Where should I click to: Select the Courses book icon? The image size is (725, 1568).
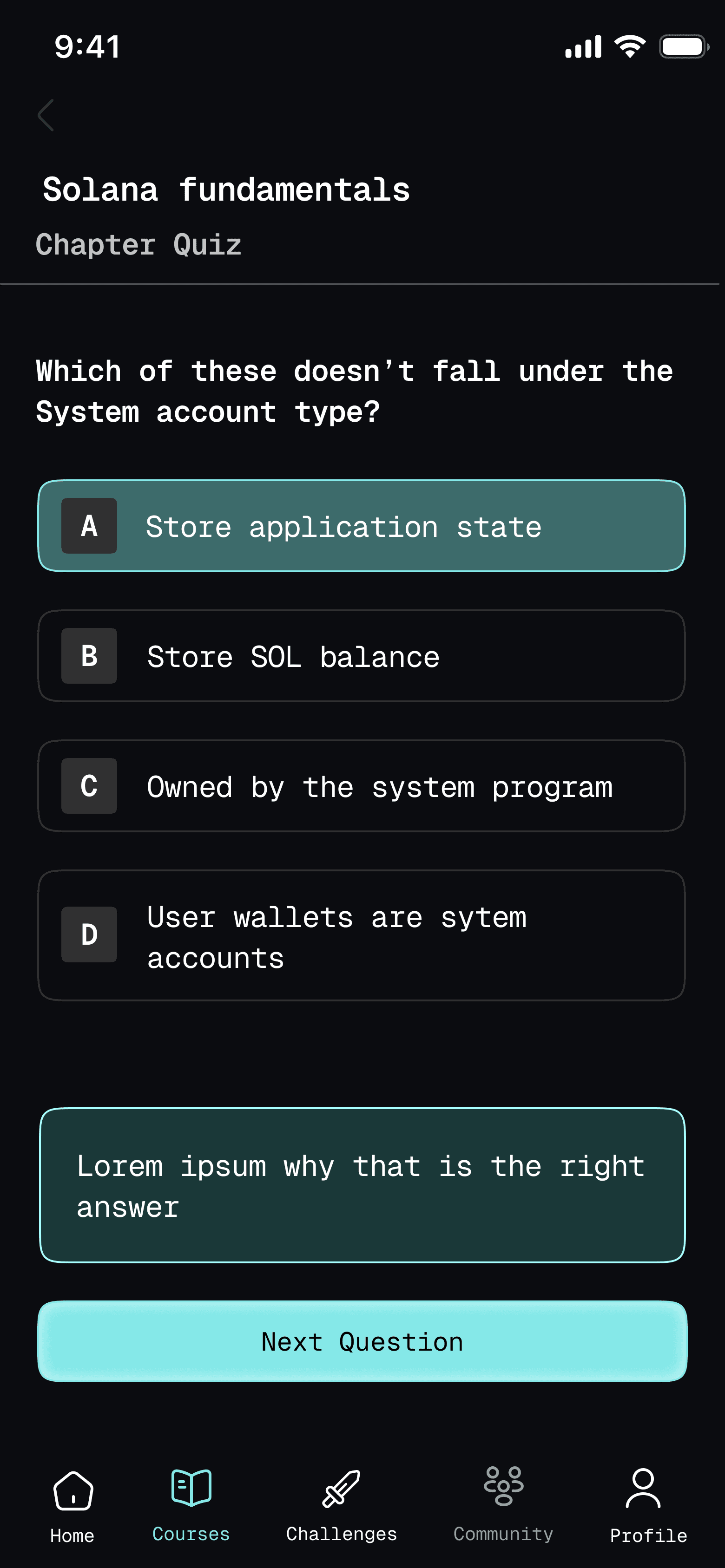point(191,1485)
